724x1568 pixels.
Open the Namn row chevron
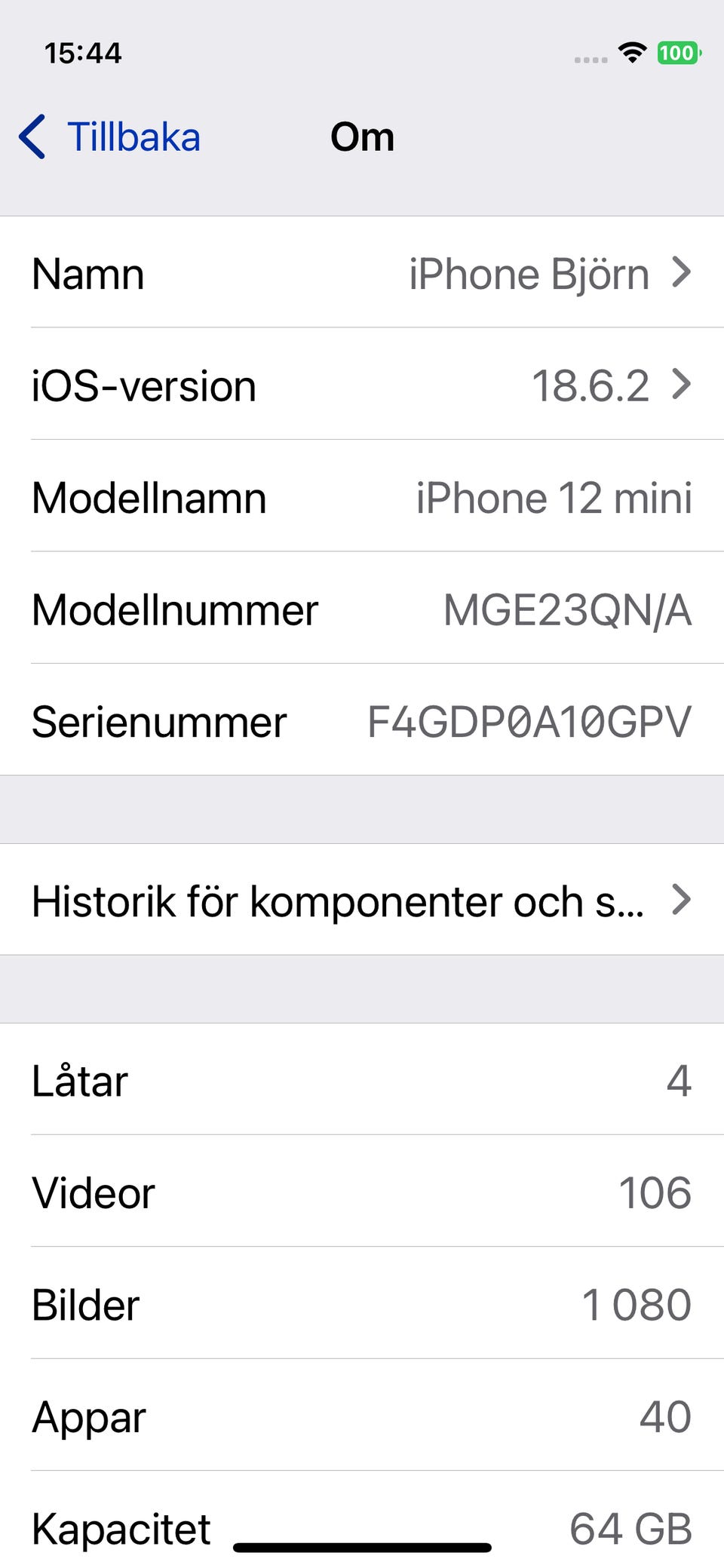(x=681, y=273)
